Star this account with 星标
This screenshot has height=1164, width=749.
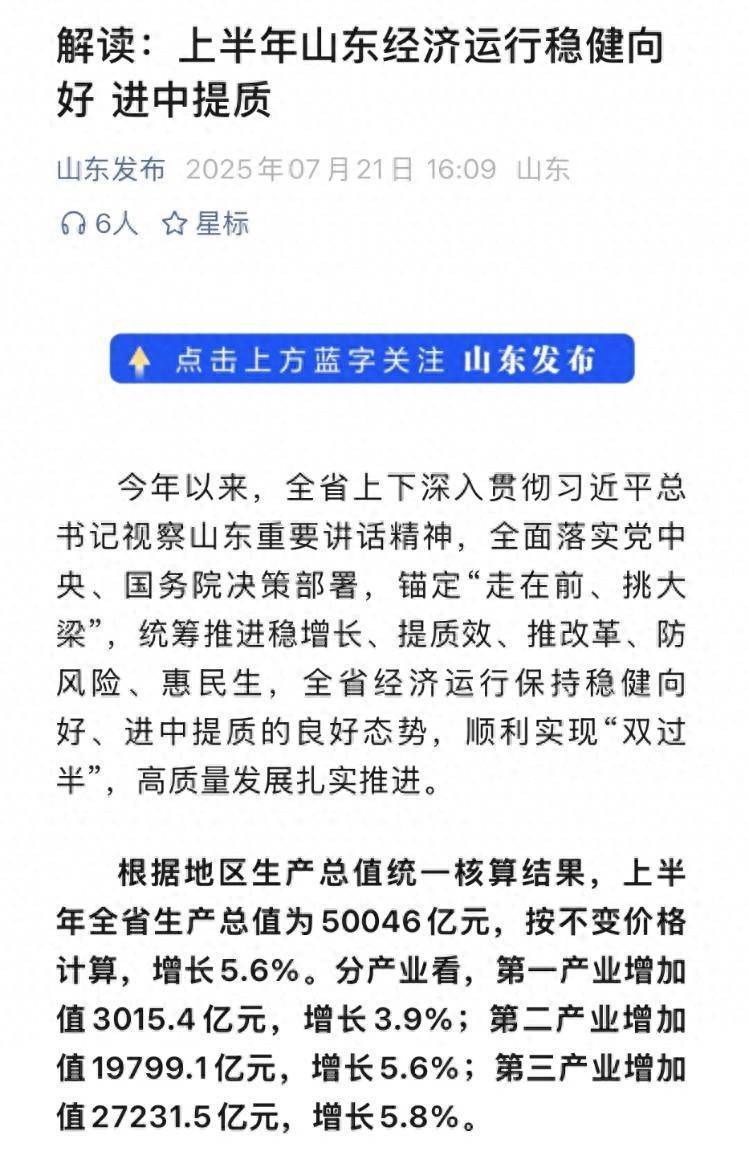205,223
